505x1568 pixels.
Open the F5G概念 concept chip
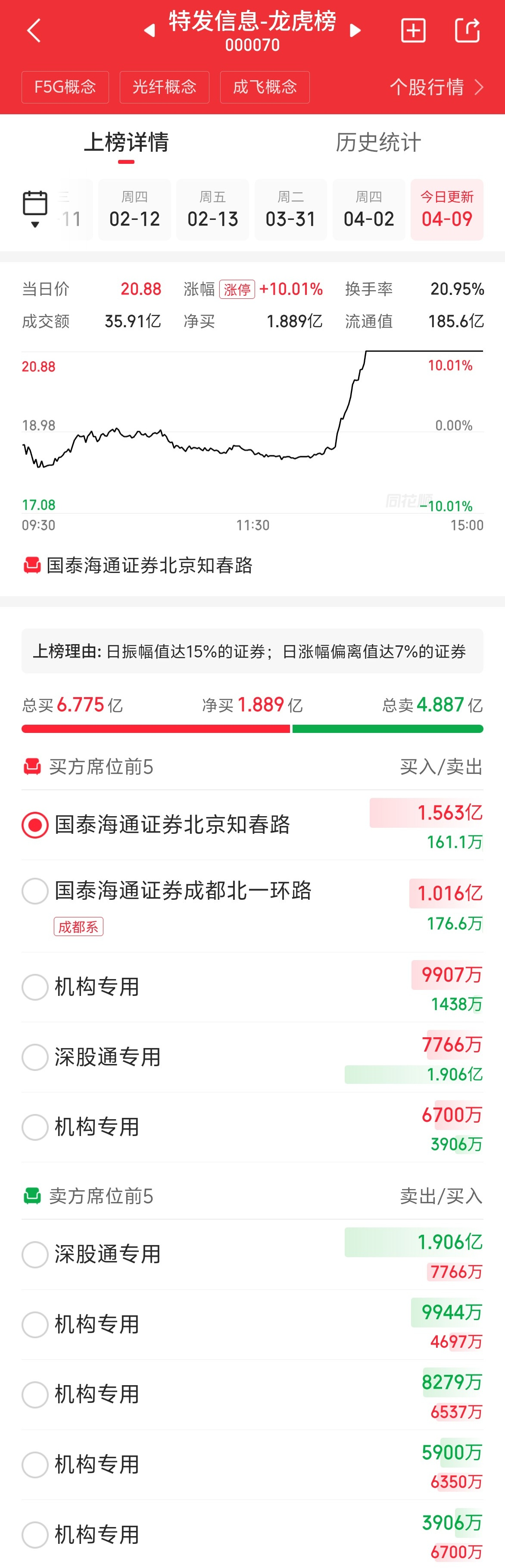pyautogui.click(x=65, y=87)
